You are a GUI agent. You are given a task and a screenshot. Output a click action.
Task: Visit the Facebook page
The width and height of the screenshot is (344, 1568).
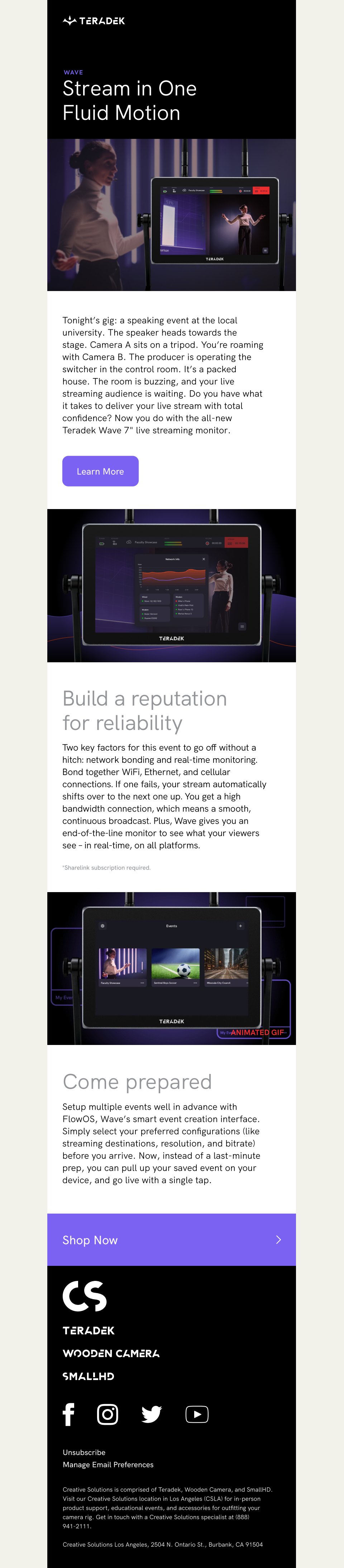[x=69, y=1414]
